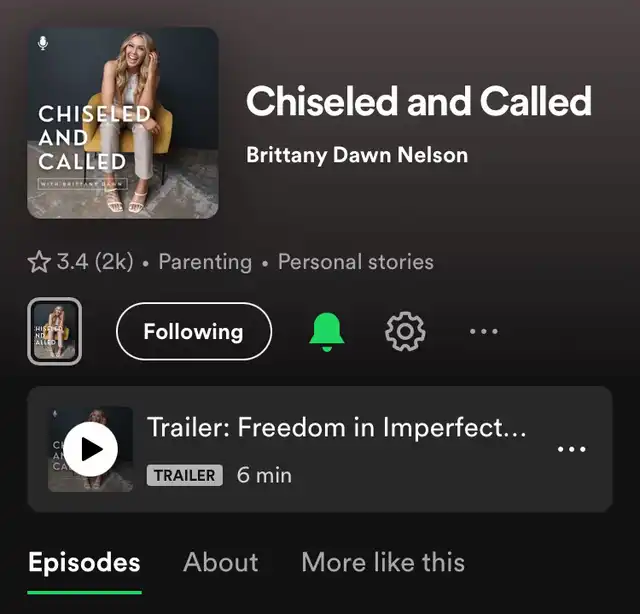The height and width of the screenshot is (614, 640).
Task: Open the Parenting category
Action: pyautogui.click(x=205, y=262)
